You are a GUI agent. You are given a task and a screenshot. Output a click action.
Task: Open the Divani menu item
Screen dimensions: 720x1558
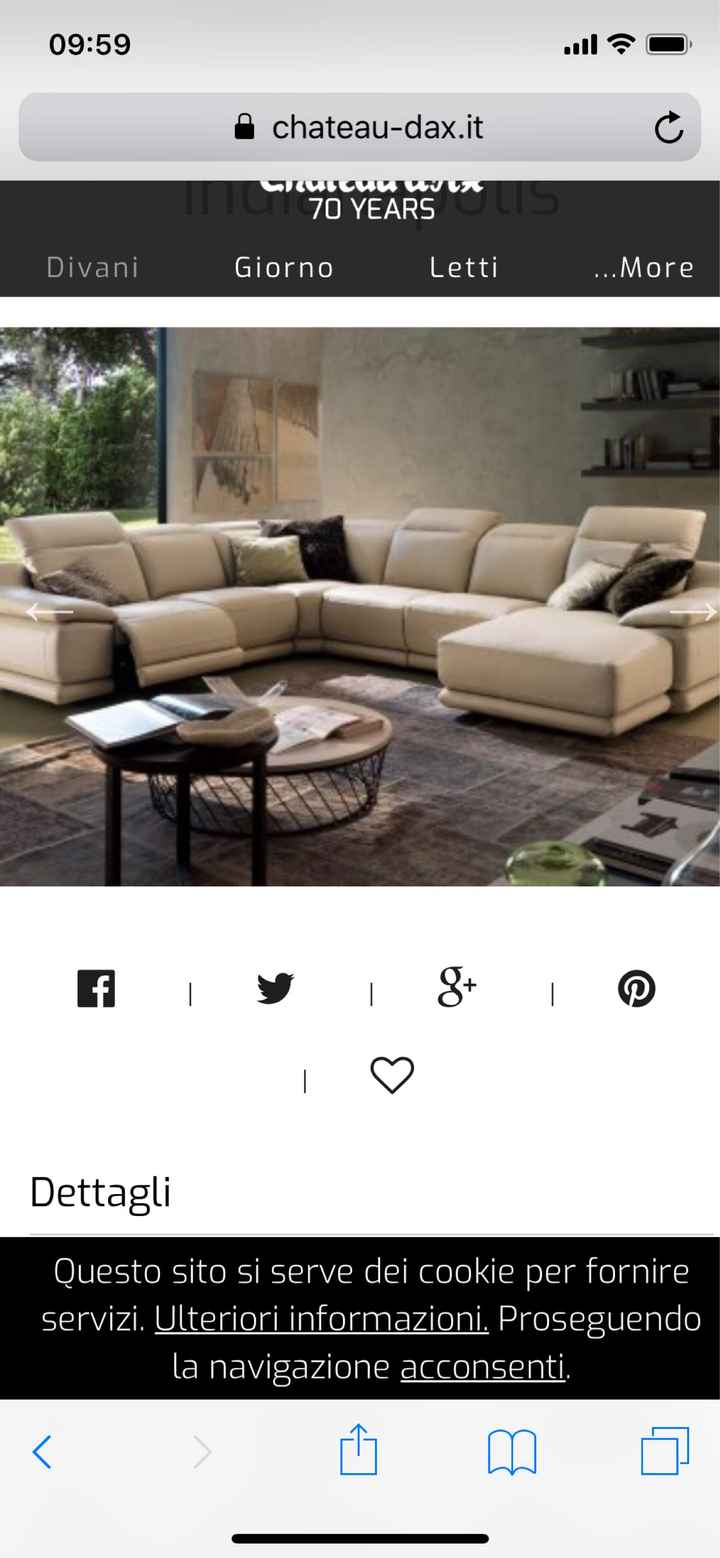(x=92, y=267)
